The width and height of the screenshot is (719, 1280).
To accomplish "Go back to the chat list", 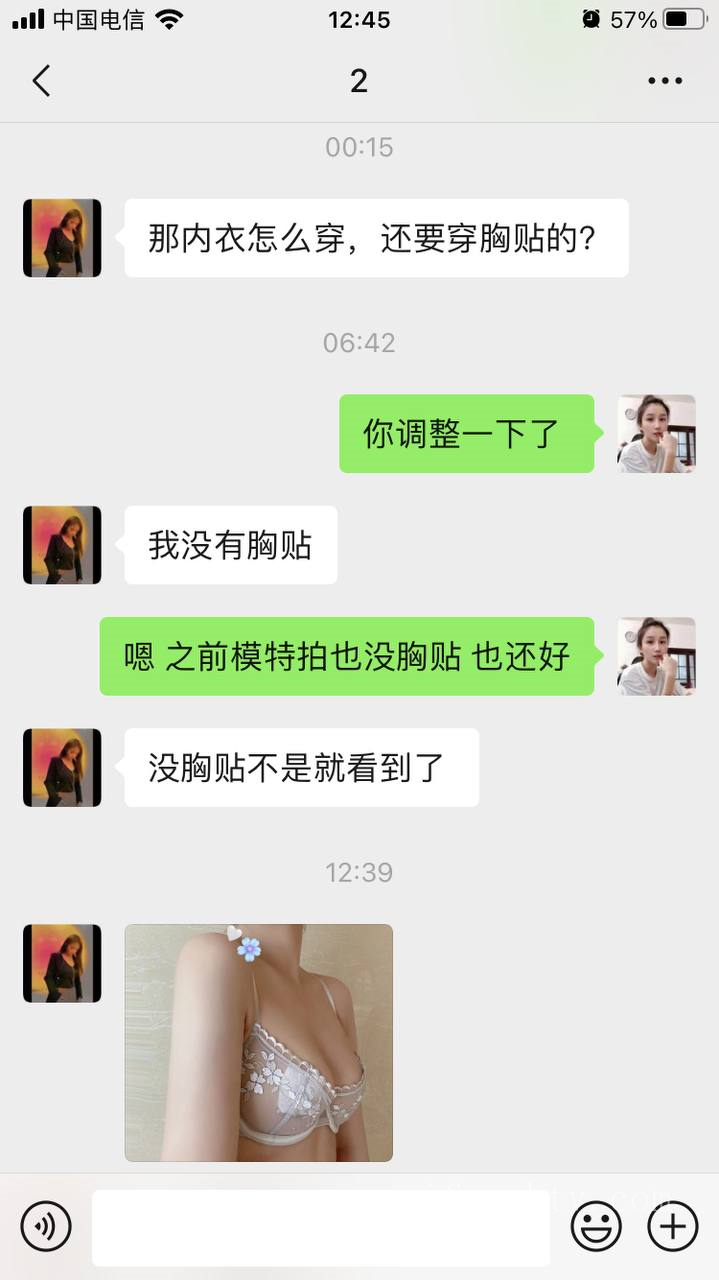I will [x=41, y=81].
